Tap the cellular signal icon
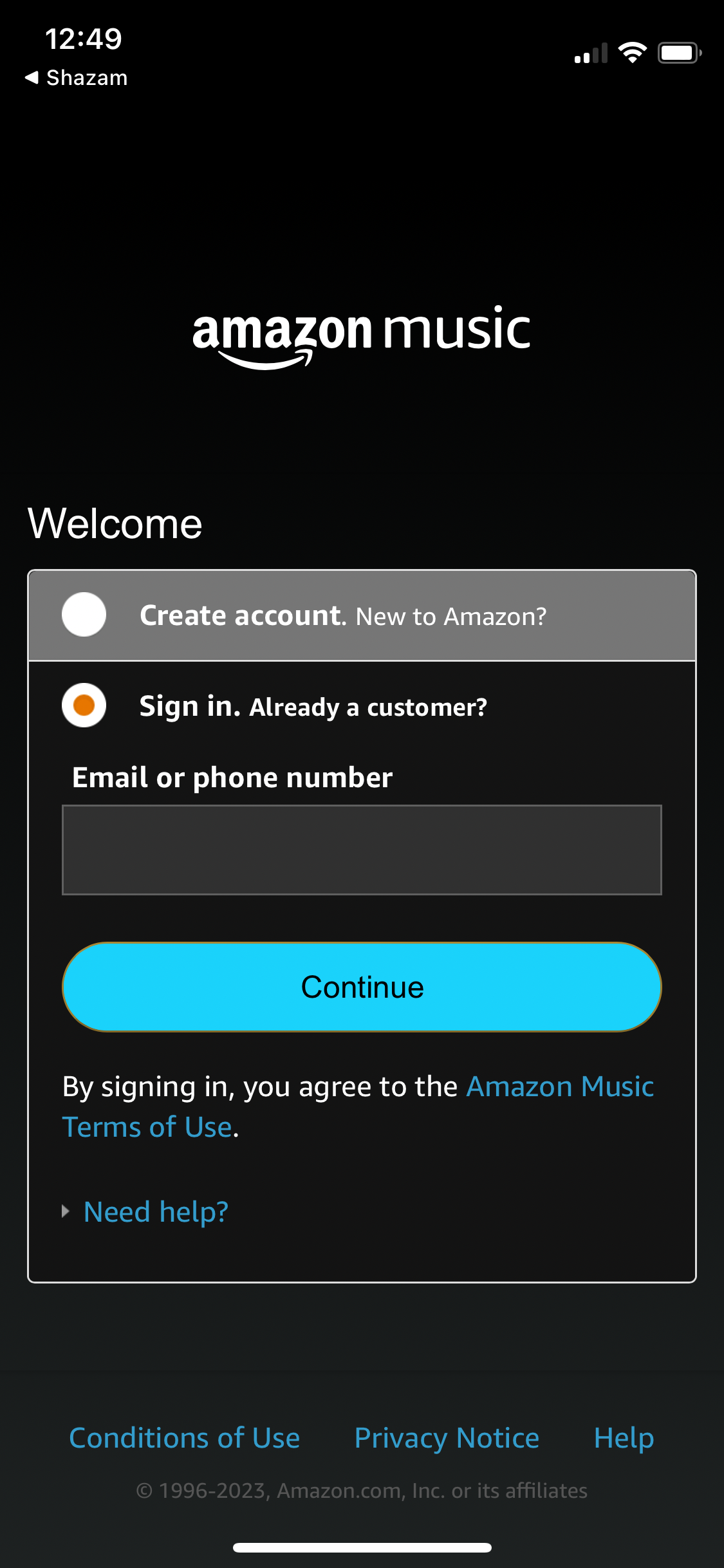The image size is (724, 1568). coord(589,54)
